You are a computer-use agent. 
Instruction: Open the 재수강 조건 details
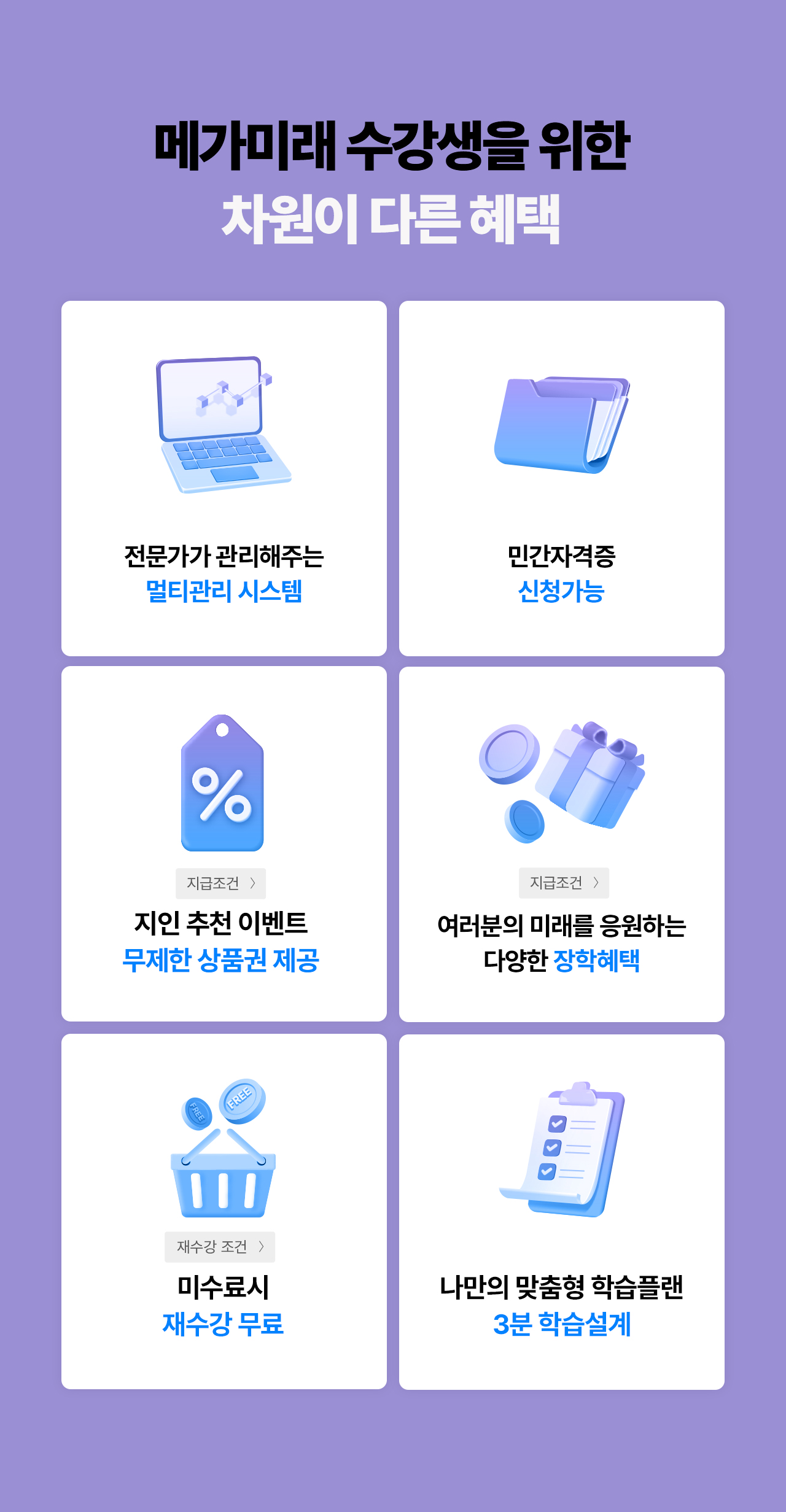tap(220, 1247)
